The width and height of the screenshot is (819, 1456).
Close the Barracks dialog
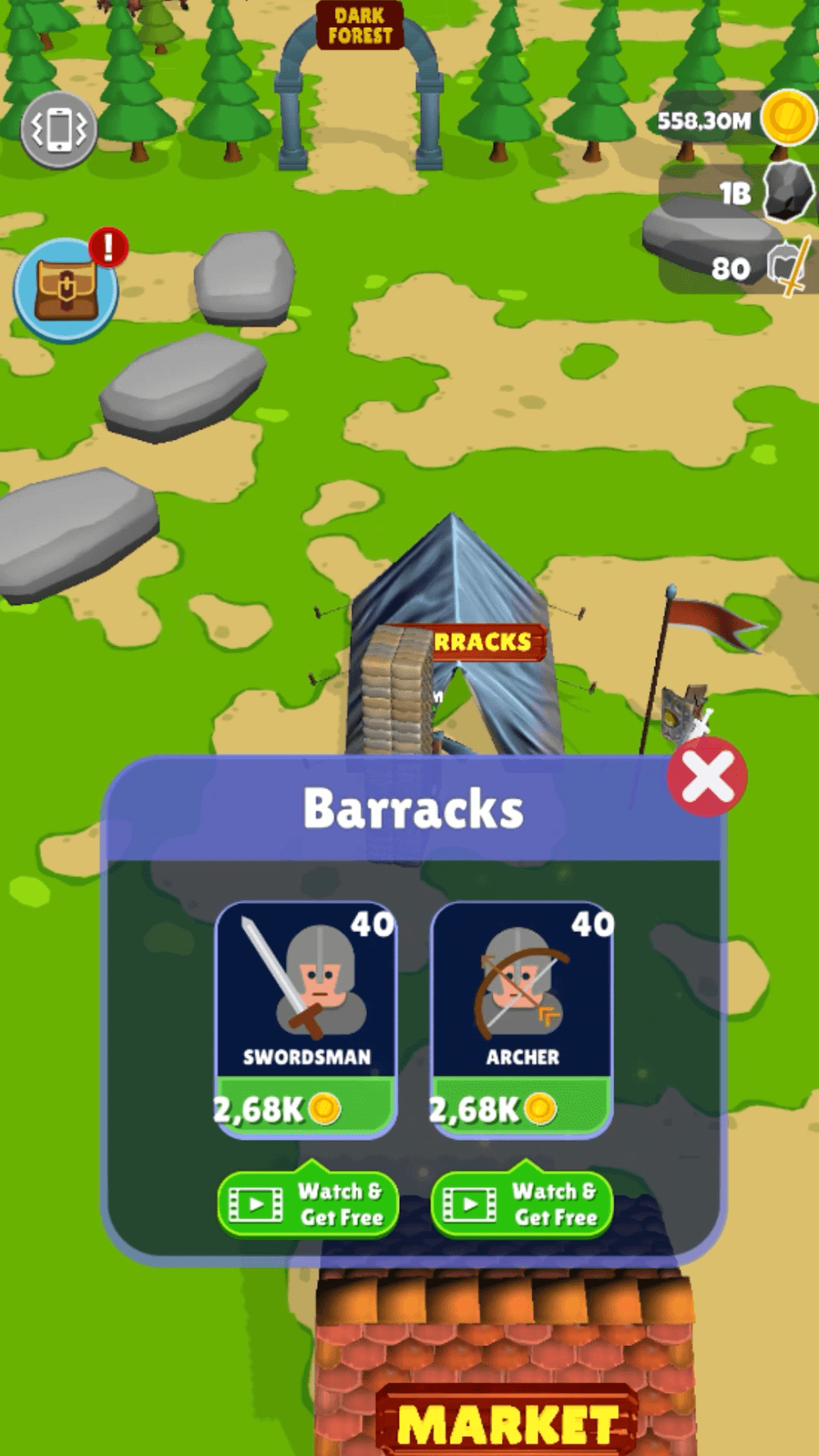point(707,776)
